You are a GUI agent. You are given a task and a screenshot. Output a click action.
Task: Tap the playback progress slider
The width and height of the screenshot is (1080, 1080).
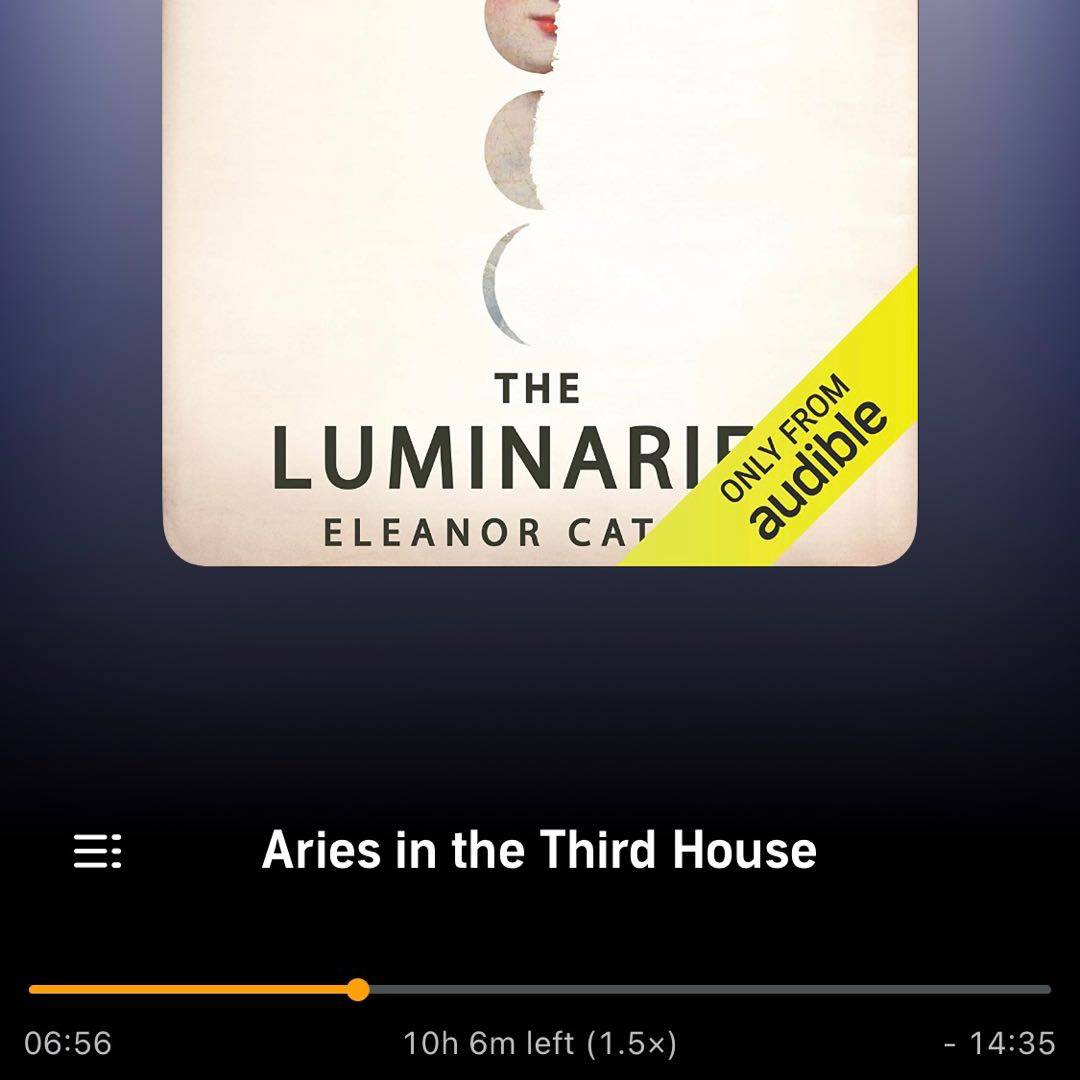pyautogui.click(x=358, y=990)
